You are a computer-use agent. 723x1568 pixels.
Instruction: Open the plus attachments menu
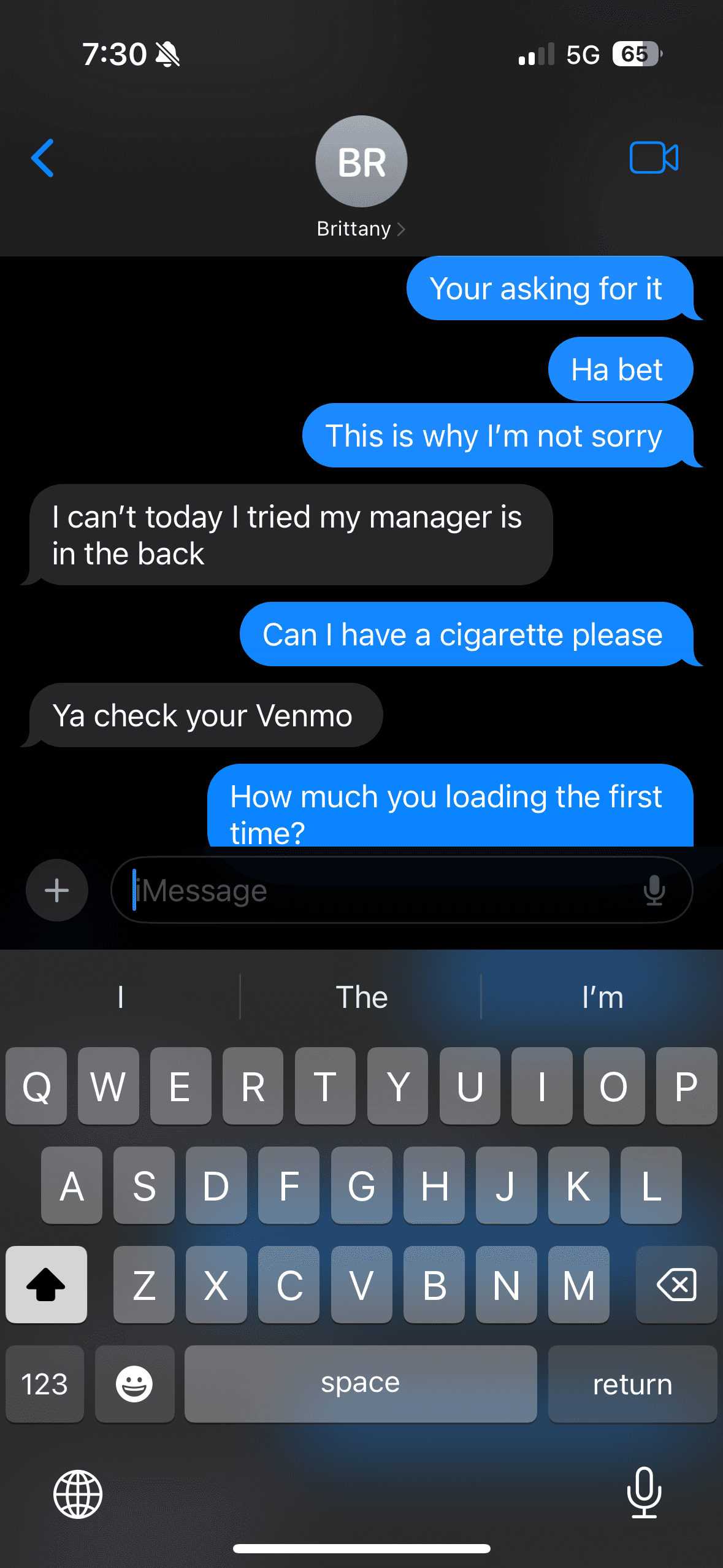pyautogui.click(x=57, y=890)
